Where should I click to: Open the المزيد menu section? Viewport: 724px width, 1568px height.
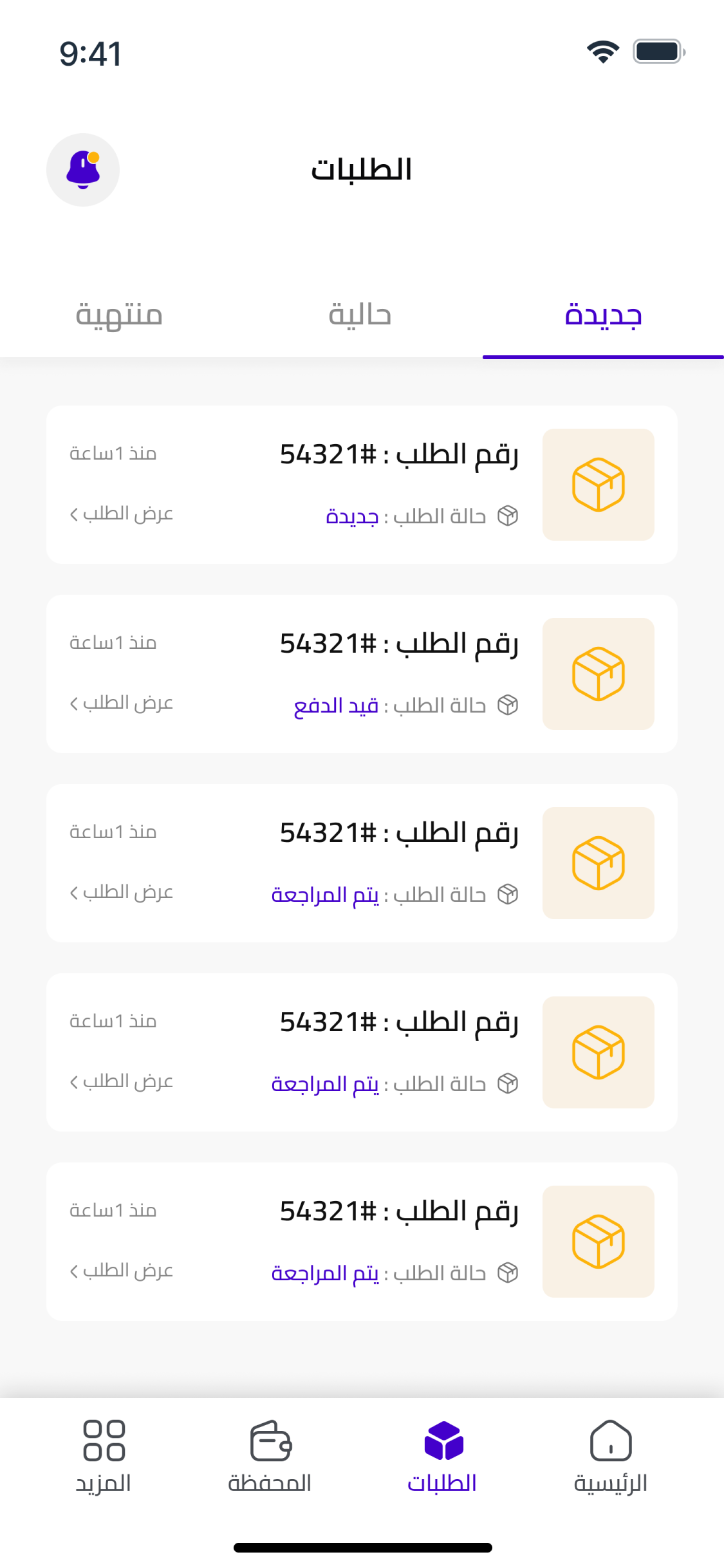tap(104, 1456)
